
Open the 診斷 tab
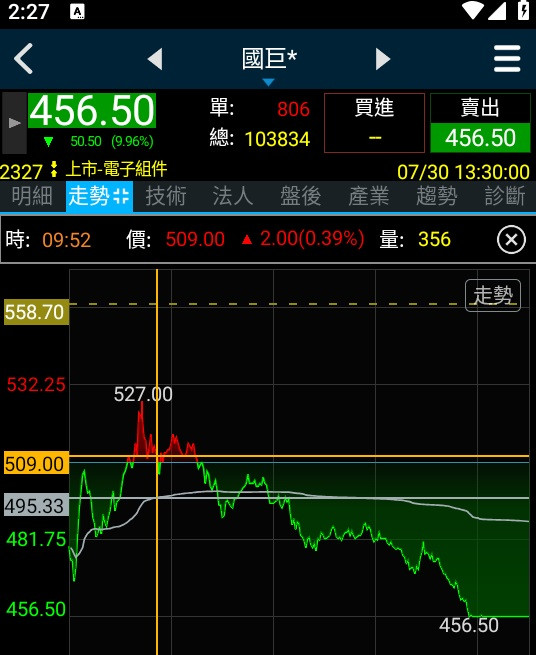click(x=505, y=196)
